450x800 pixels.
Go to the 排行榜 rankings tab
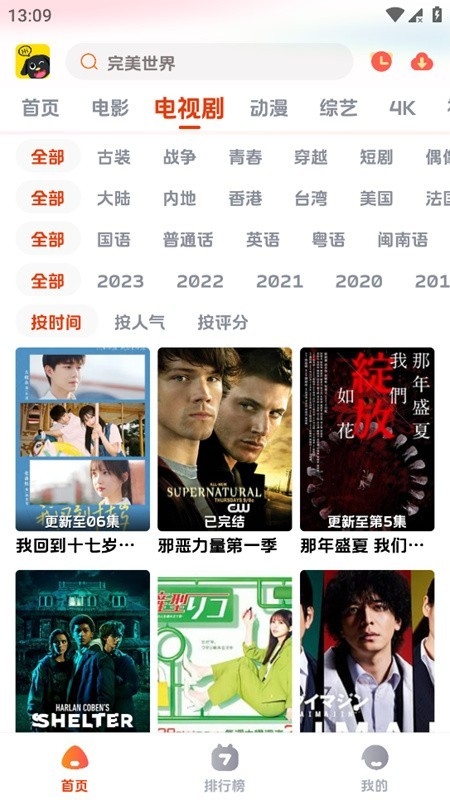tap(224, 768)
